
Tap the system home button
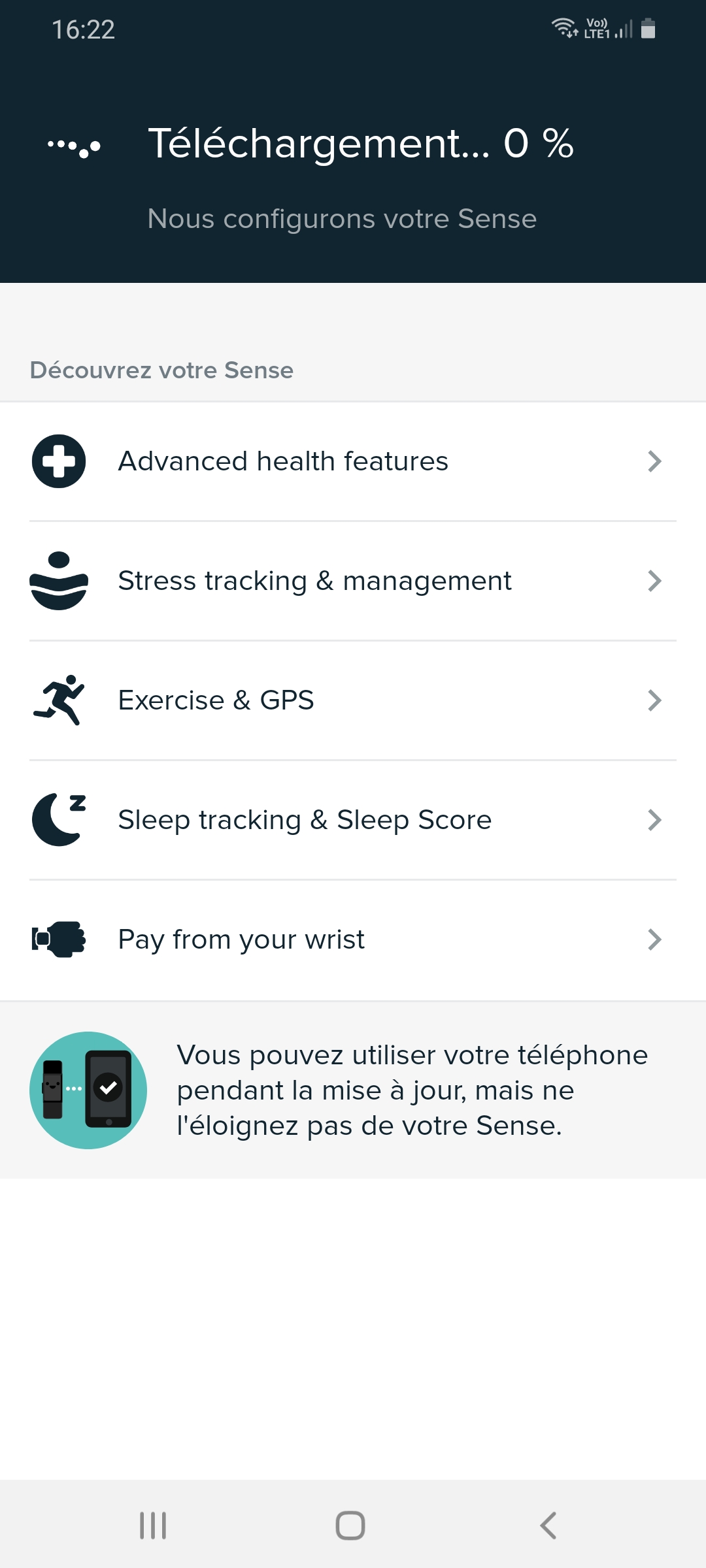click(350, 1526)
